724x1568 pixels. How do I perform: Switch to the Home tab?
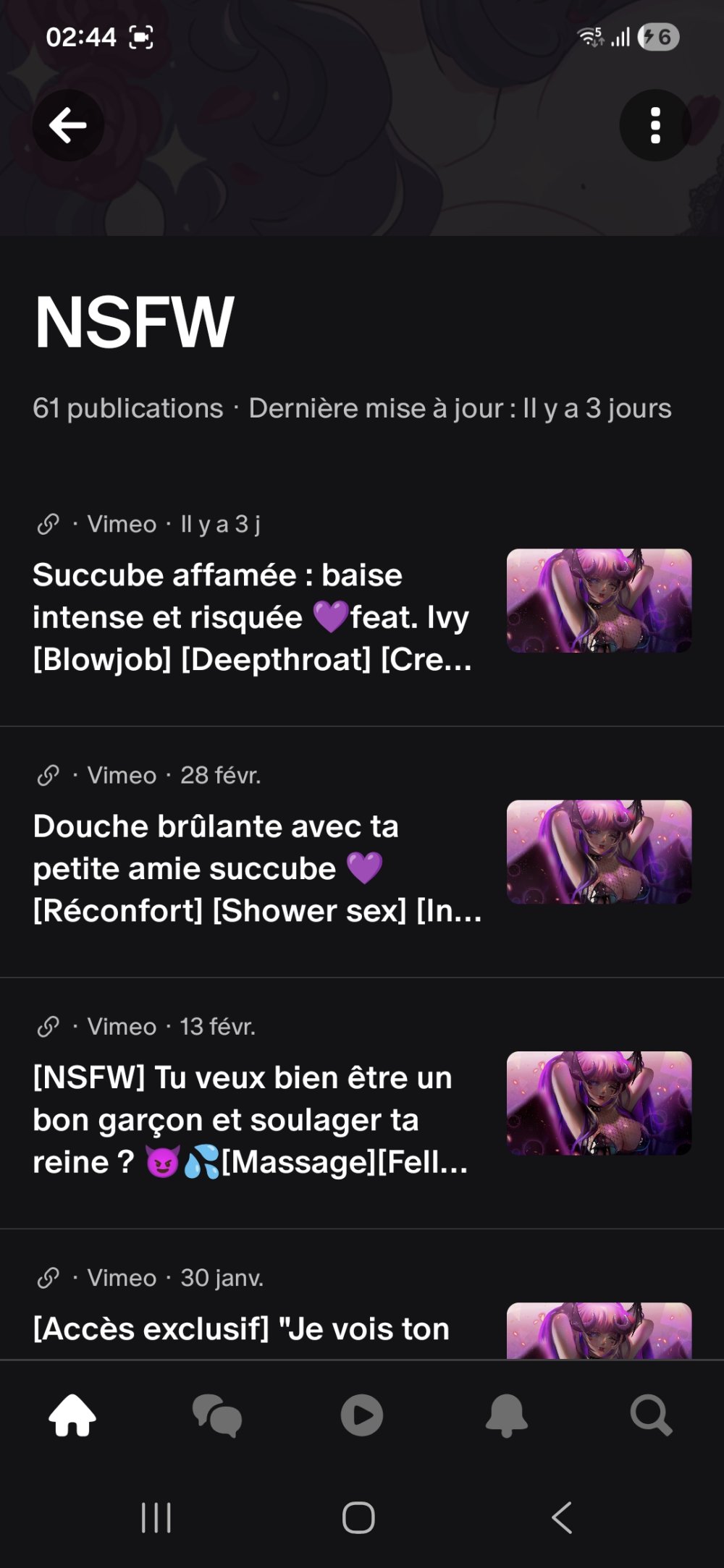point(72,1415)
